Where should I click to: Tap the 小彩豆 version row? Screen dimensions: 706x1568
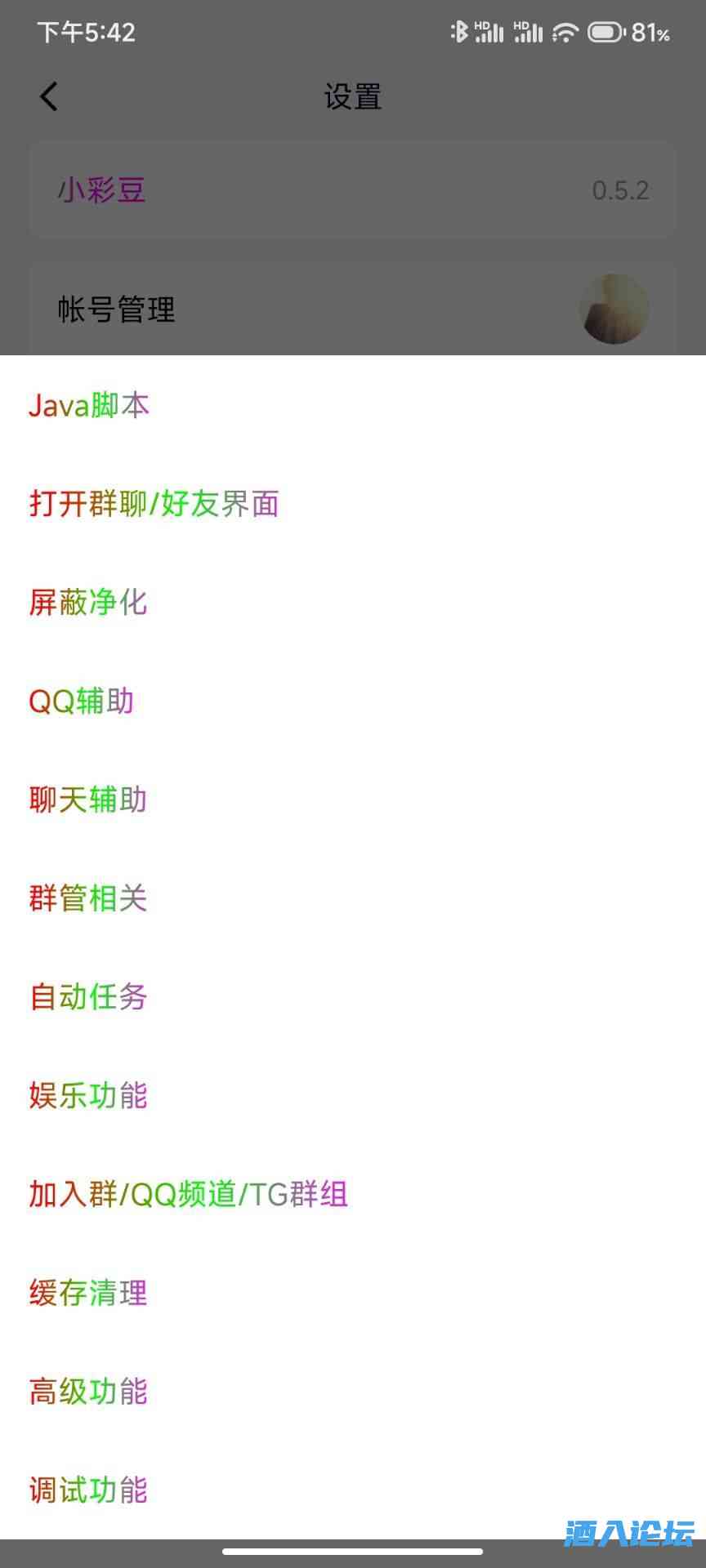click(x=353, y=190)
